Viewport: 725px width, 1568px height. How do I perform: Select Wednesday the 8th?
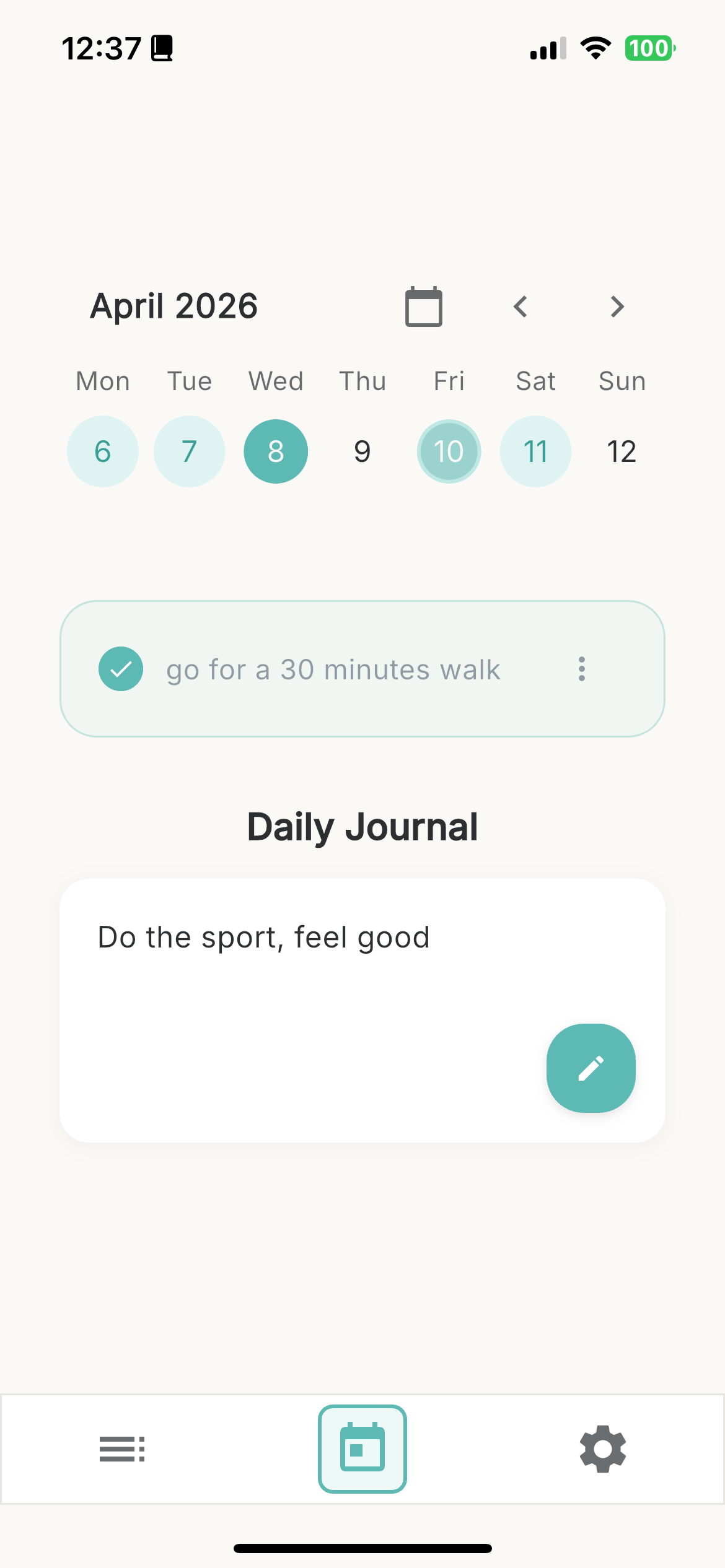click(x=276, y=451)
